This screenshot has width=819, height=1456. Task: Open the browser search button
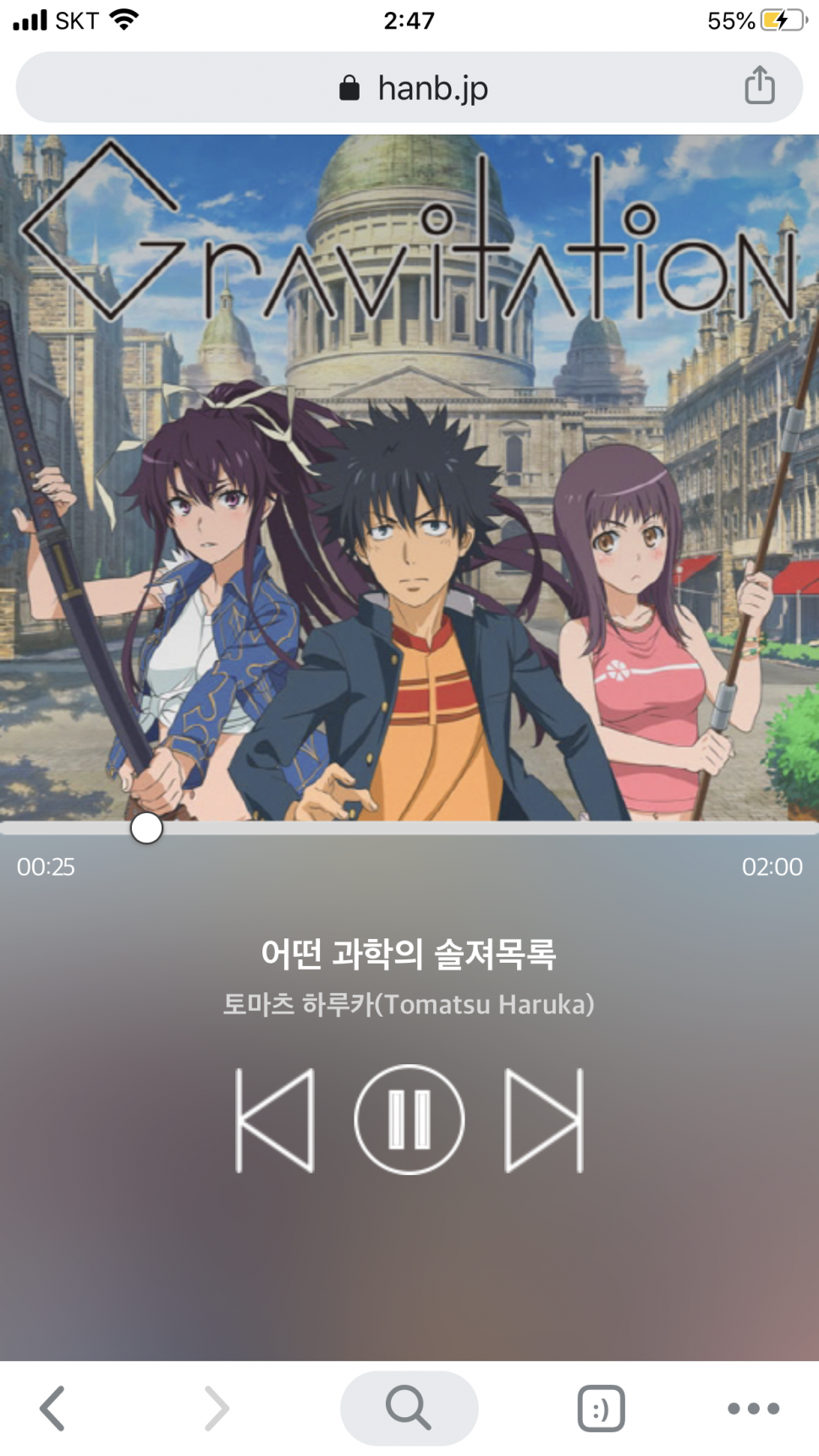(x=409, y=1408)
